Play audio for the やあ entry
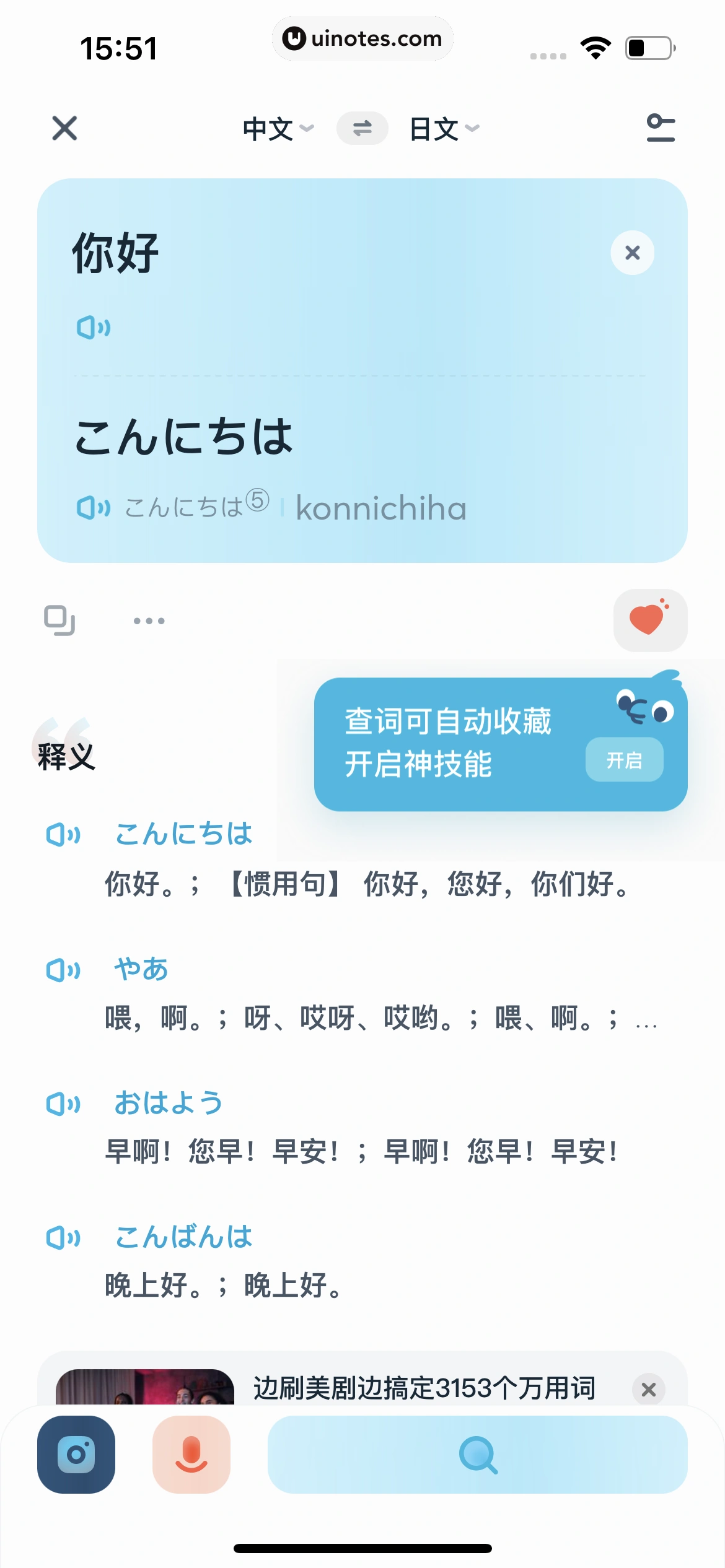725x1568 pixels. (x=61, y=970)
